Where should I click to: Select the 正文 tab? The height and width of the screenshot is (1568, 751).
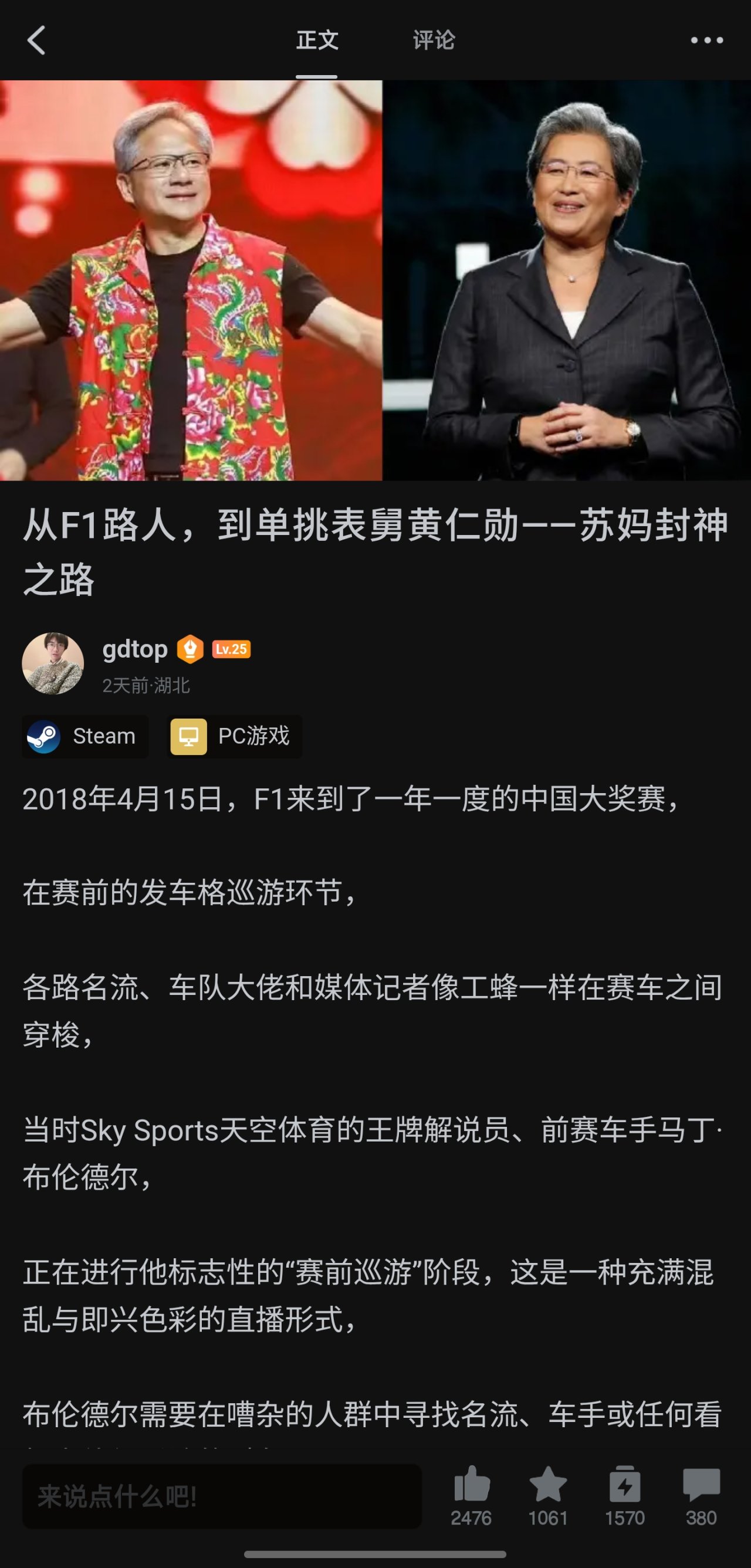[316, 40]
